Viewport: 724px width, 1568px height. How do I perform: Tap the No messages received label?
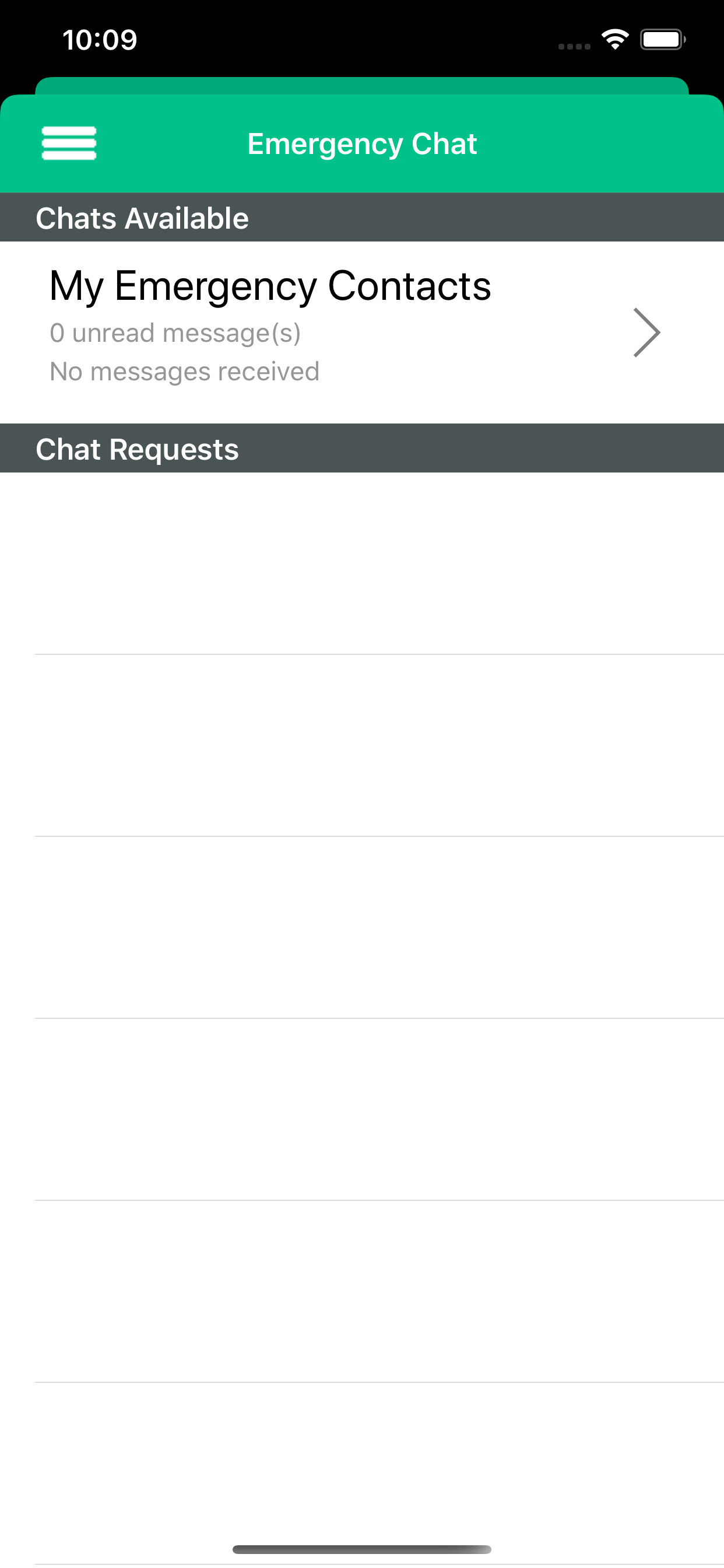coord(183,370)
